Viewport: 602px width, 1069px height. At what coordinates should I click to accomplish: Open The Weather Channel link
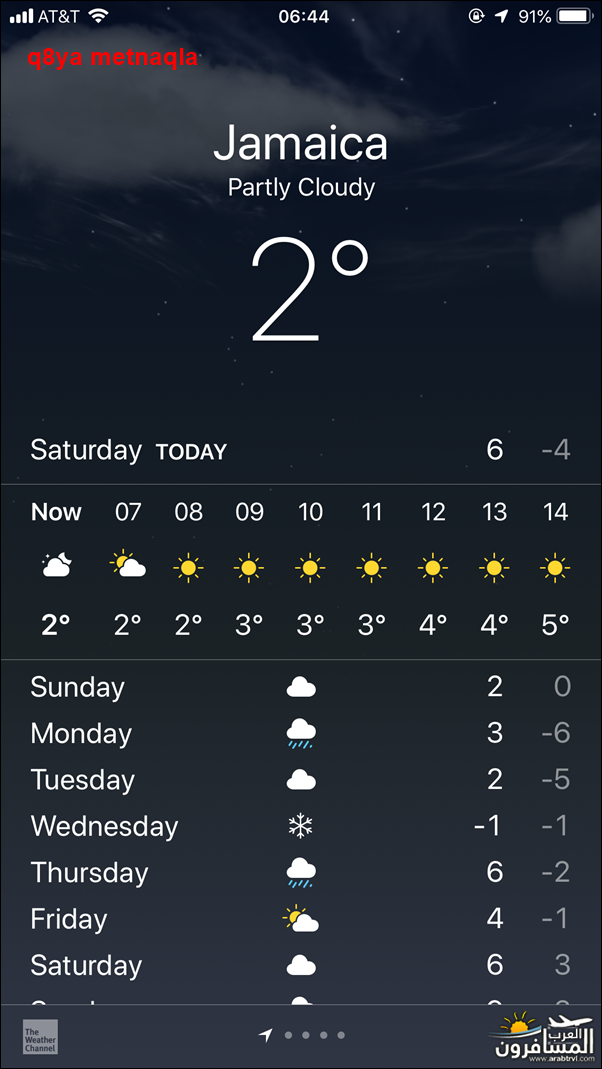[x=40, y=1037]
